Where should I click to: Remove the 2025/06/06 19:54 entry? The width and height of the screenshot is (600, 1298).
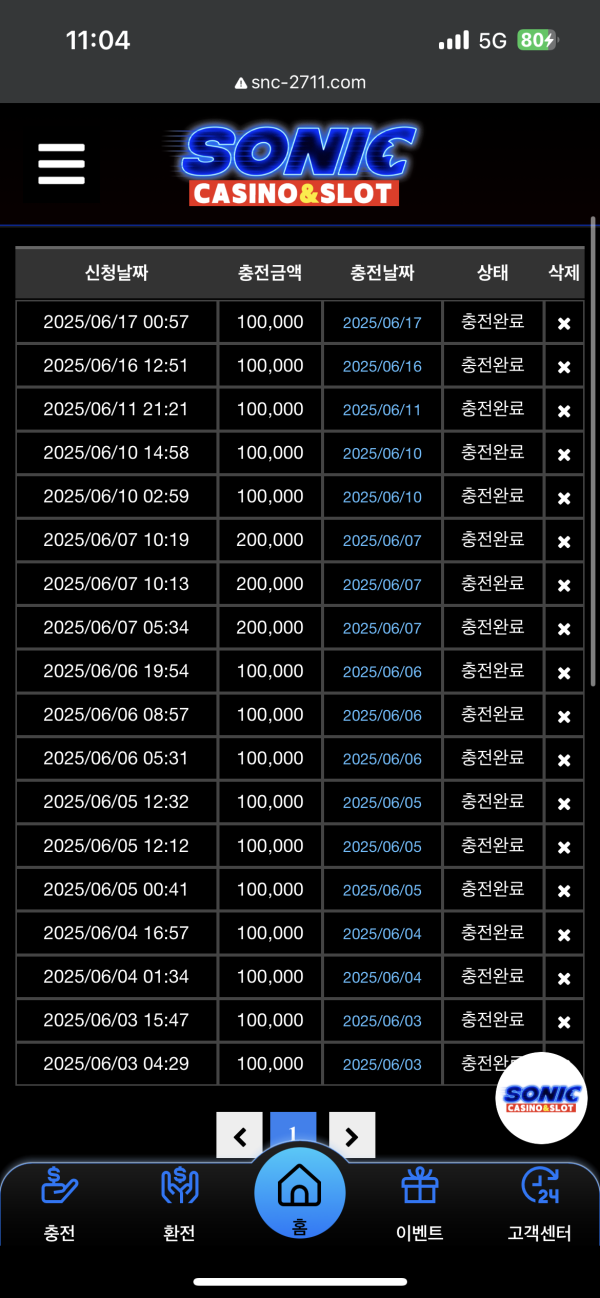click(x=564, y=673)
